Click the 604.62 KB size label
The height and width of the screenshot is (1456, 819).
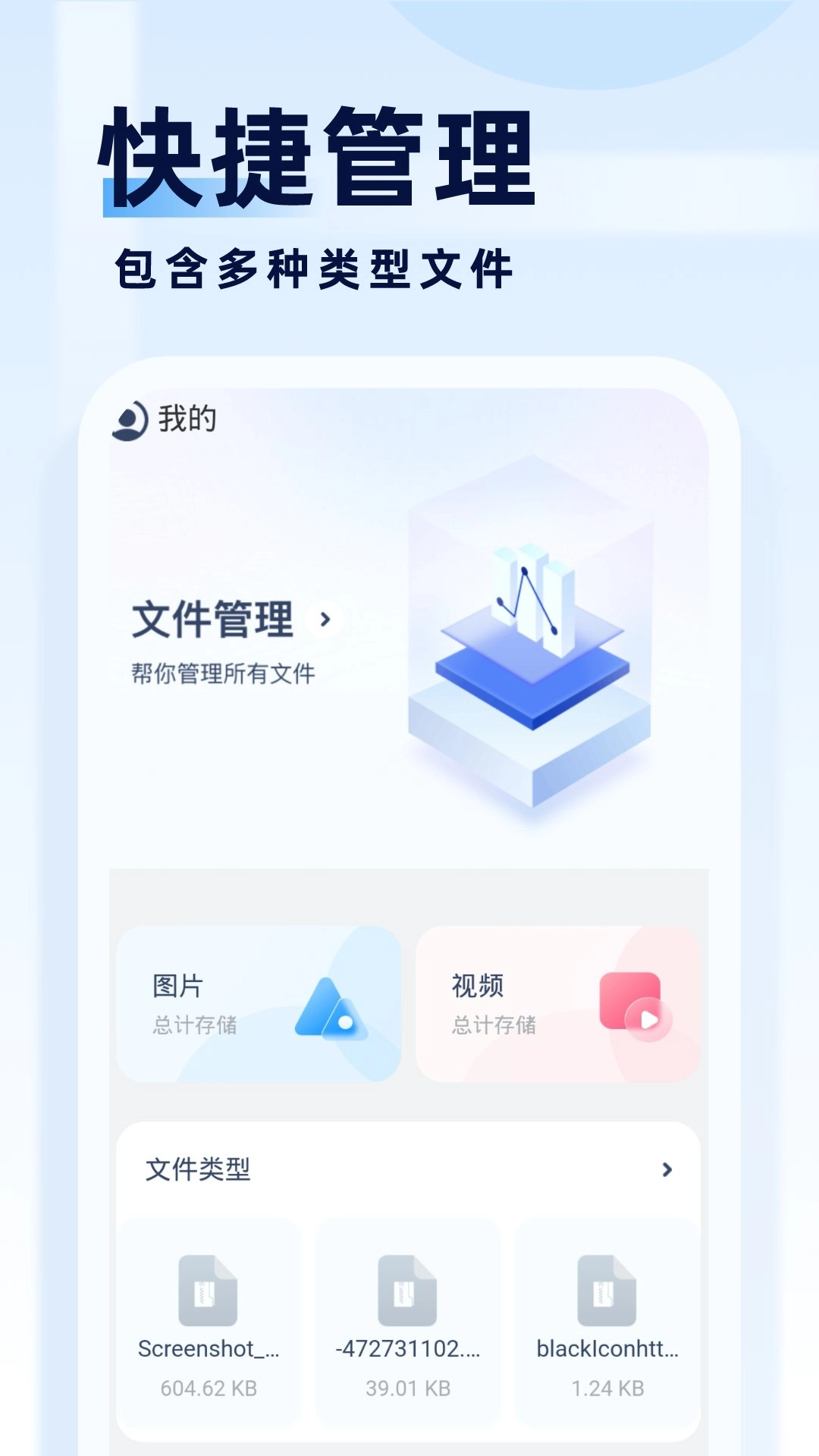click(208, 1388)
